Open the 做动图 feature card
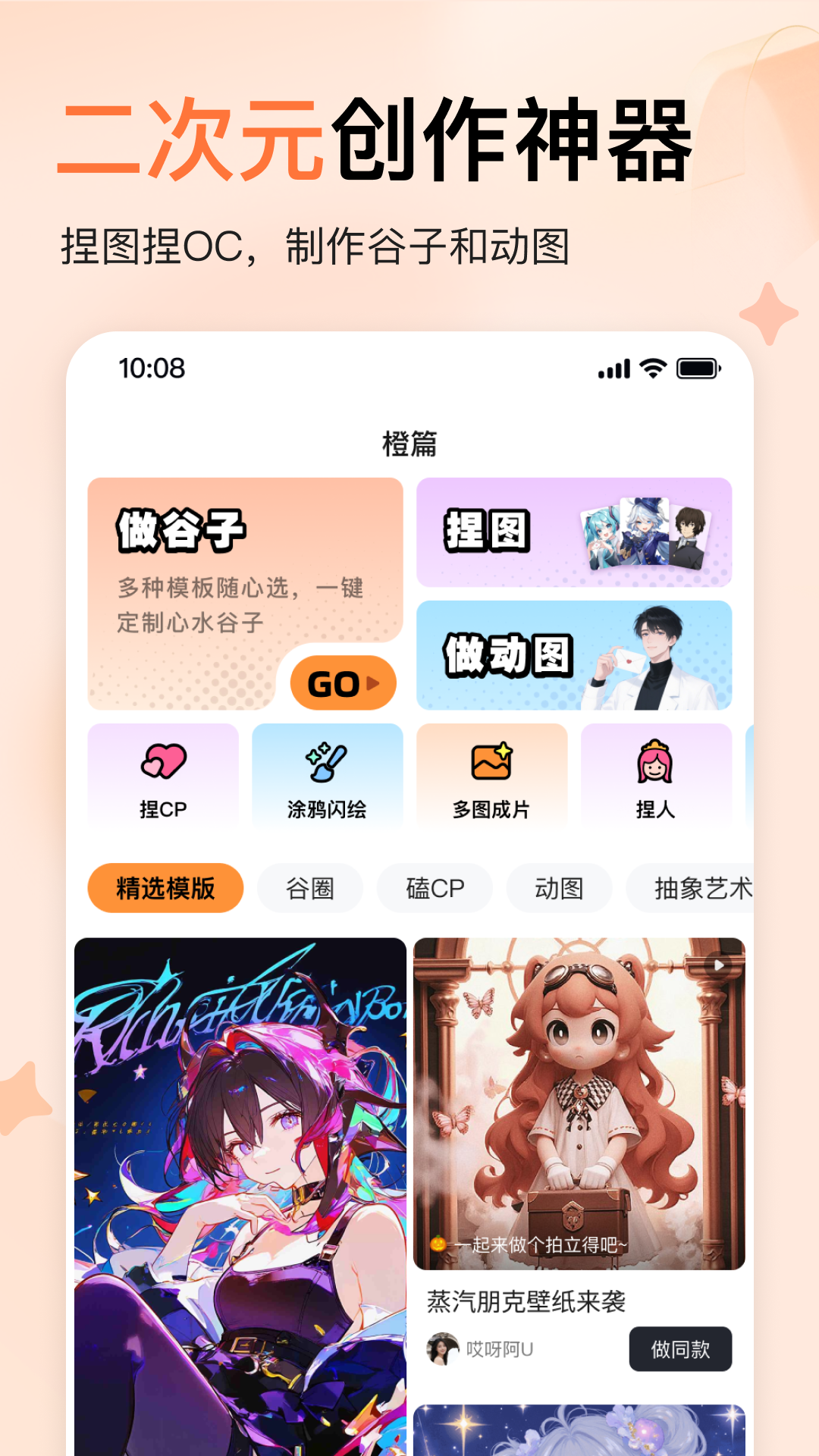Screen dimensions: 819x1456 tap(574, 656)
